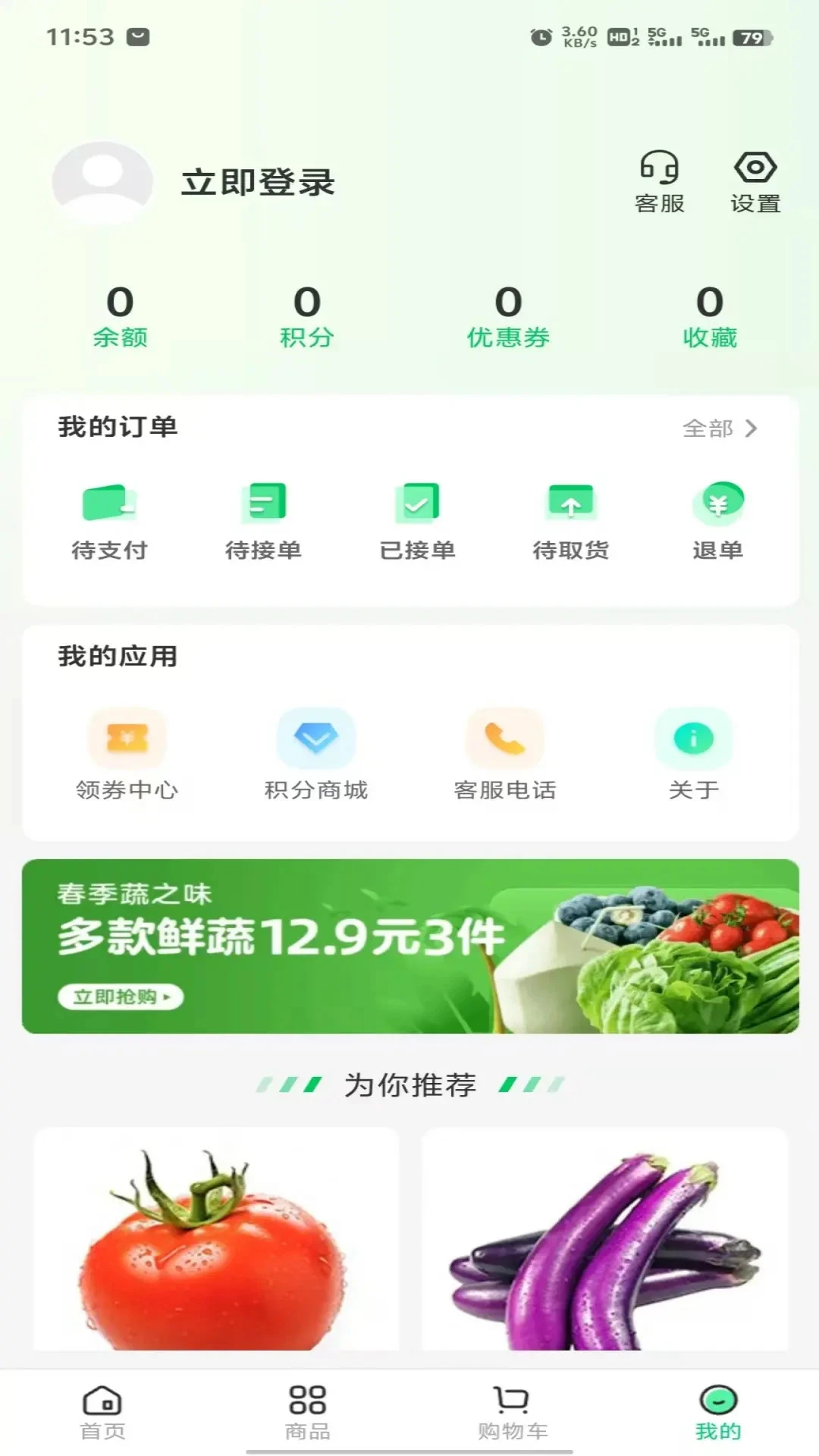Open your 收藏 favorites
Image resolution: width=819 pixels, height=1456 pixels.
point(707,317)
